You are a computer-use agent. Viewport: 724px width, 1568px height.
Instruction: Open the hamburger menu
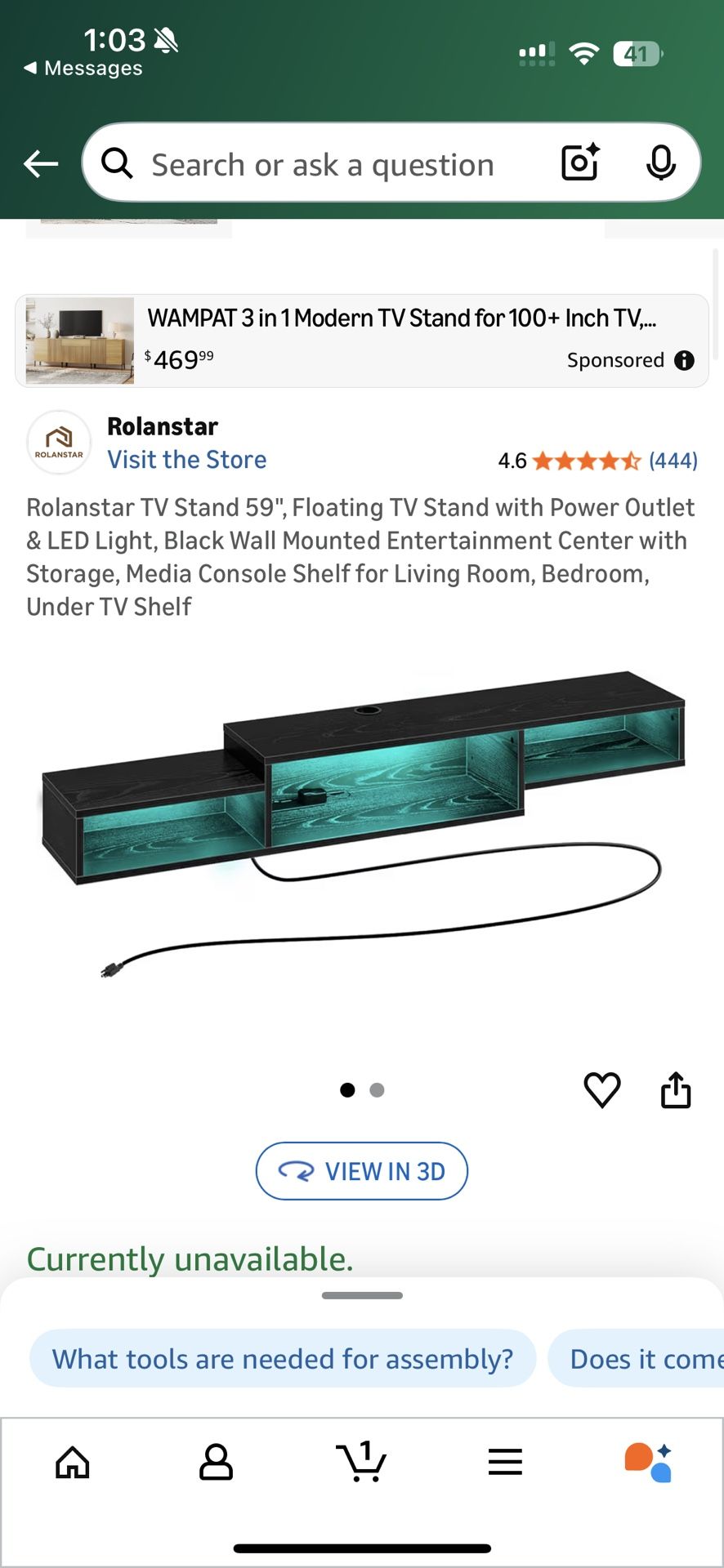pyautogui.click(x=505, y=1462)
